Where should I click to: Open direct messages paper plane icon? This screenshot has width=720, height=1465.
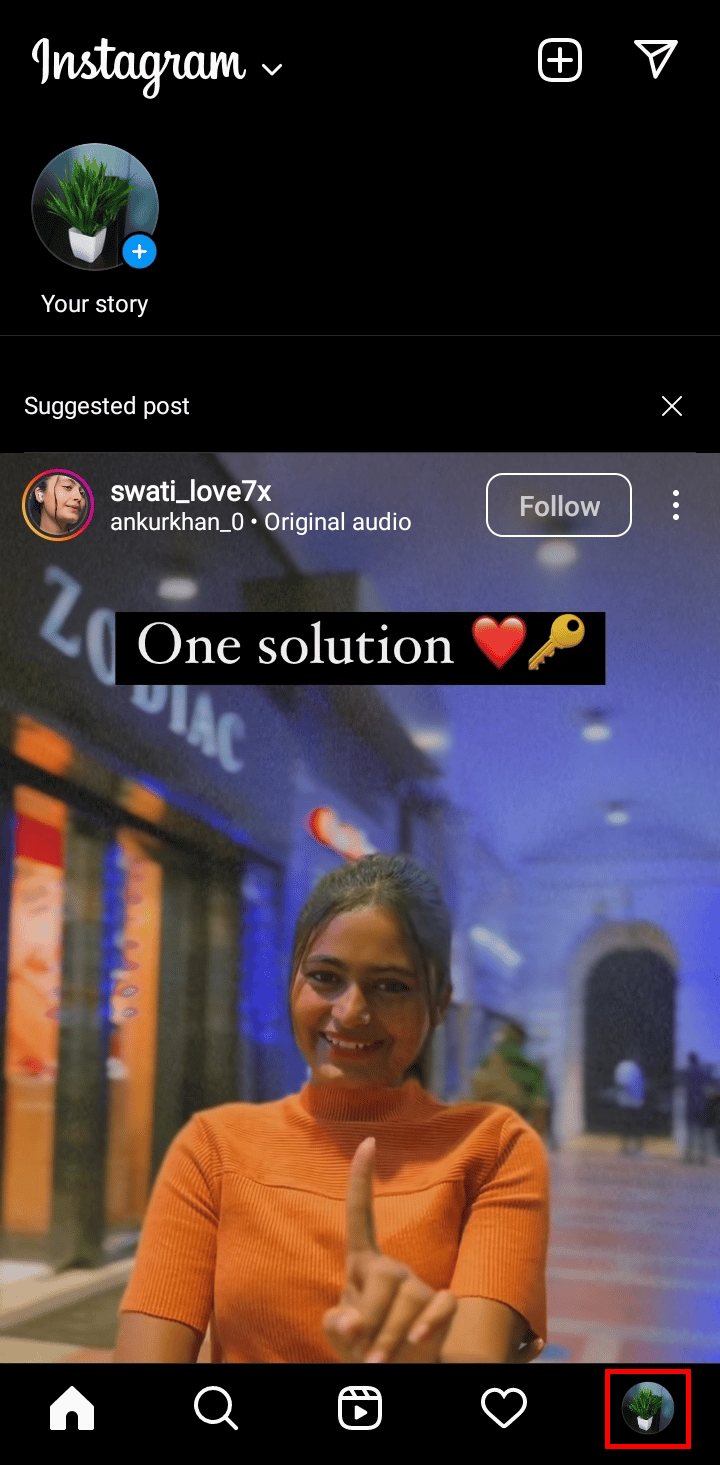point(656,59)
